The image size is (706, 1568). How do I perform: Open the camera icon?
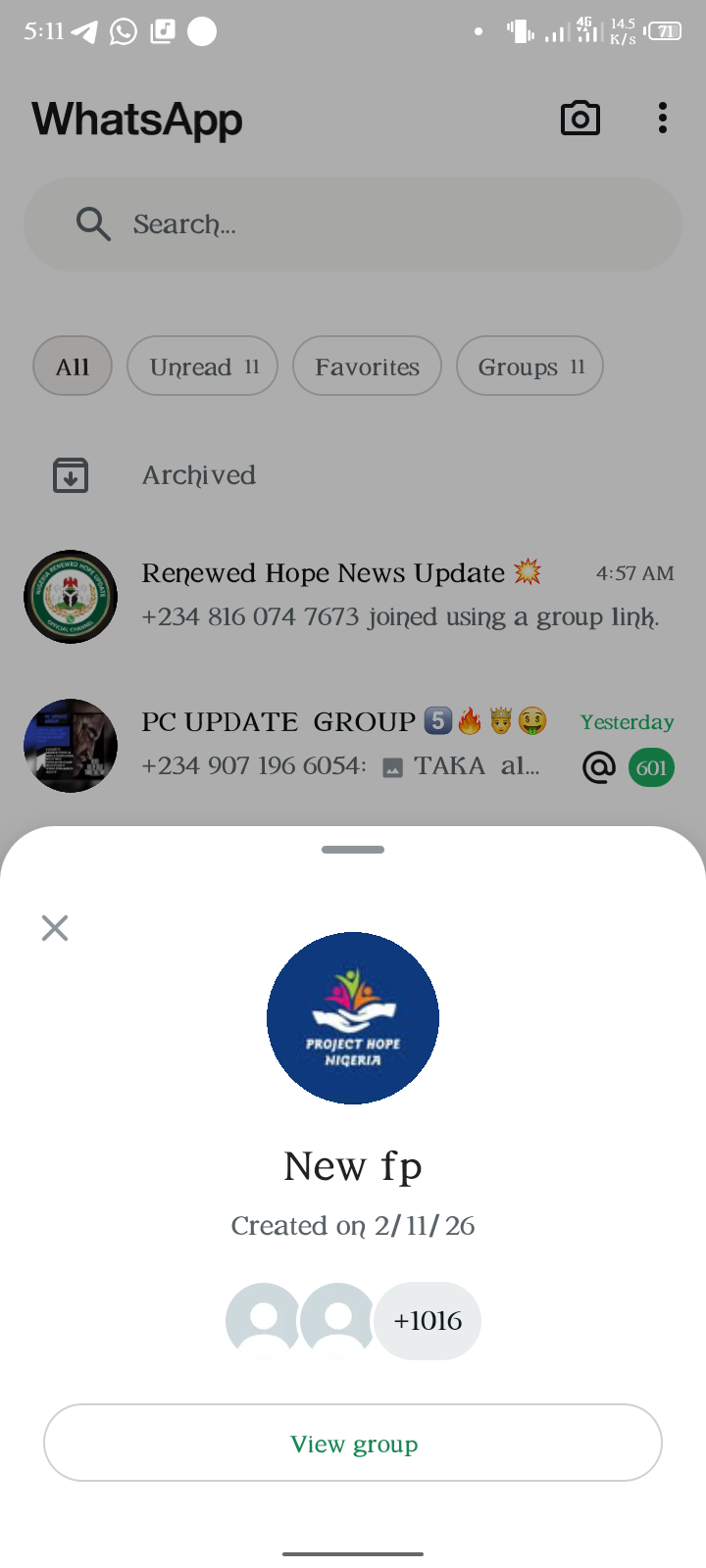580,119
